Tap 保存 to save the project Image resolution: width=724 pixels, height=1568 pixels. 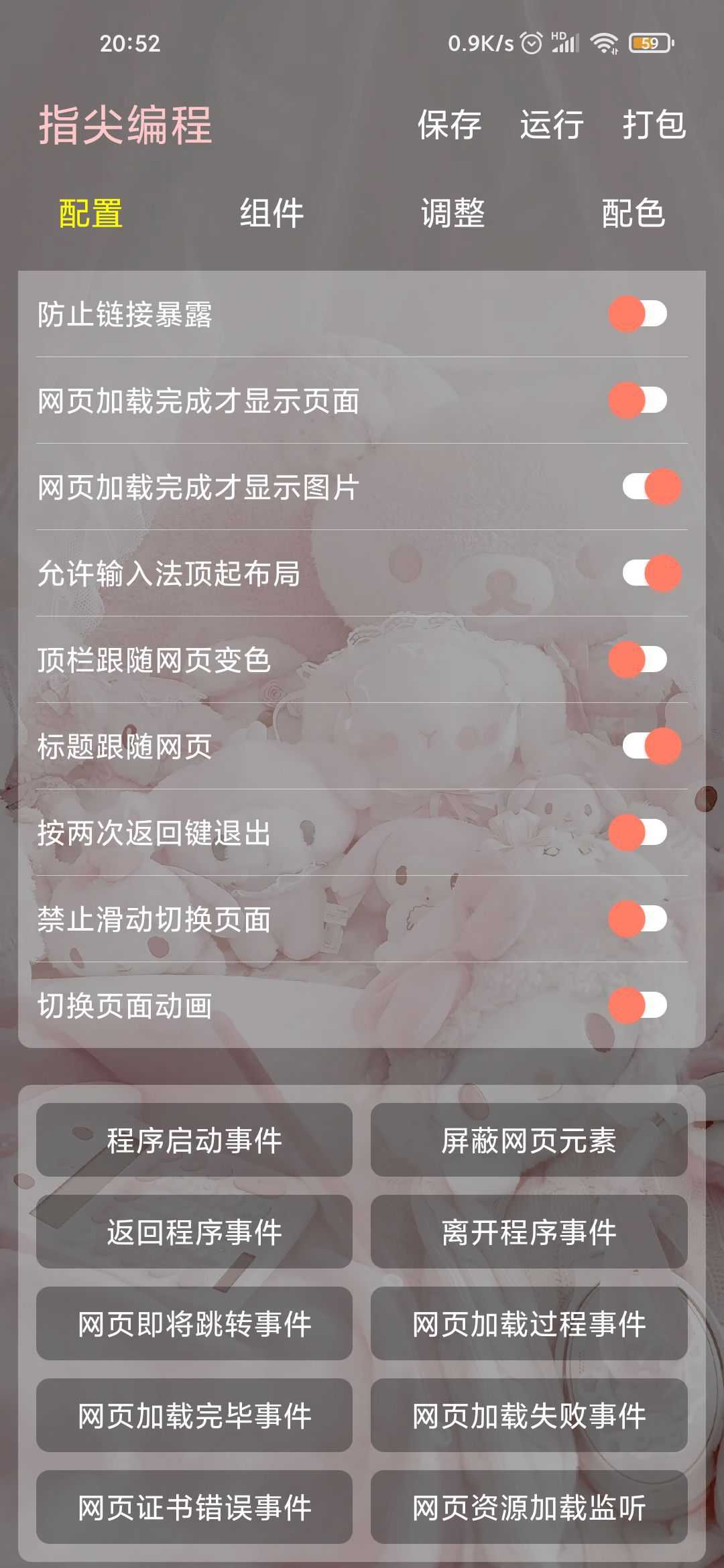click(x=449, y=125)
